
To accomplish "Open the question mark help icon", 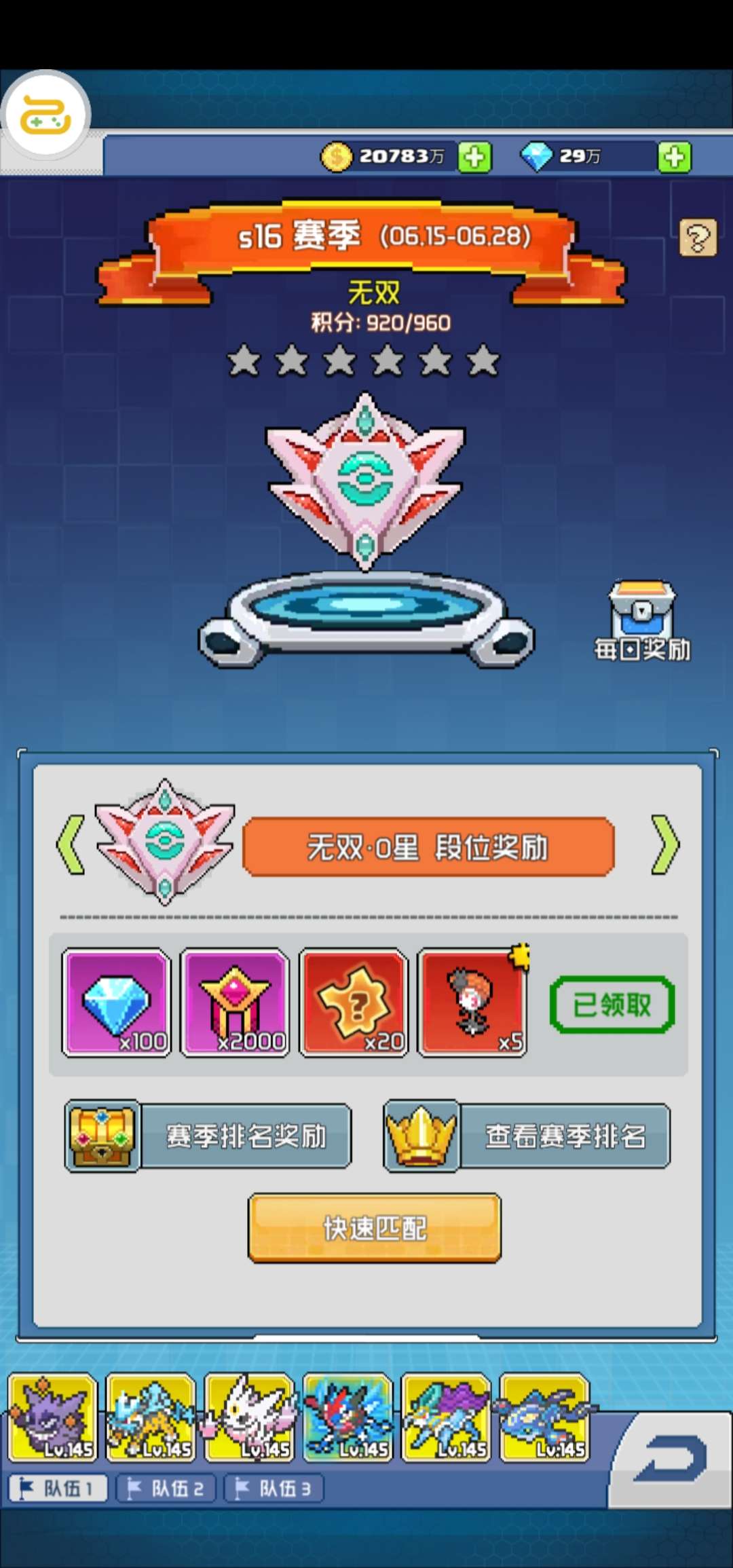I will [x=698, y=238].
